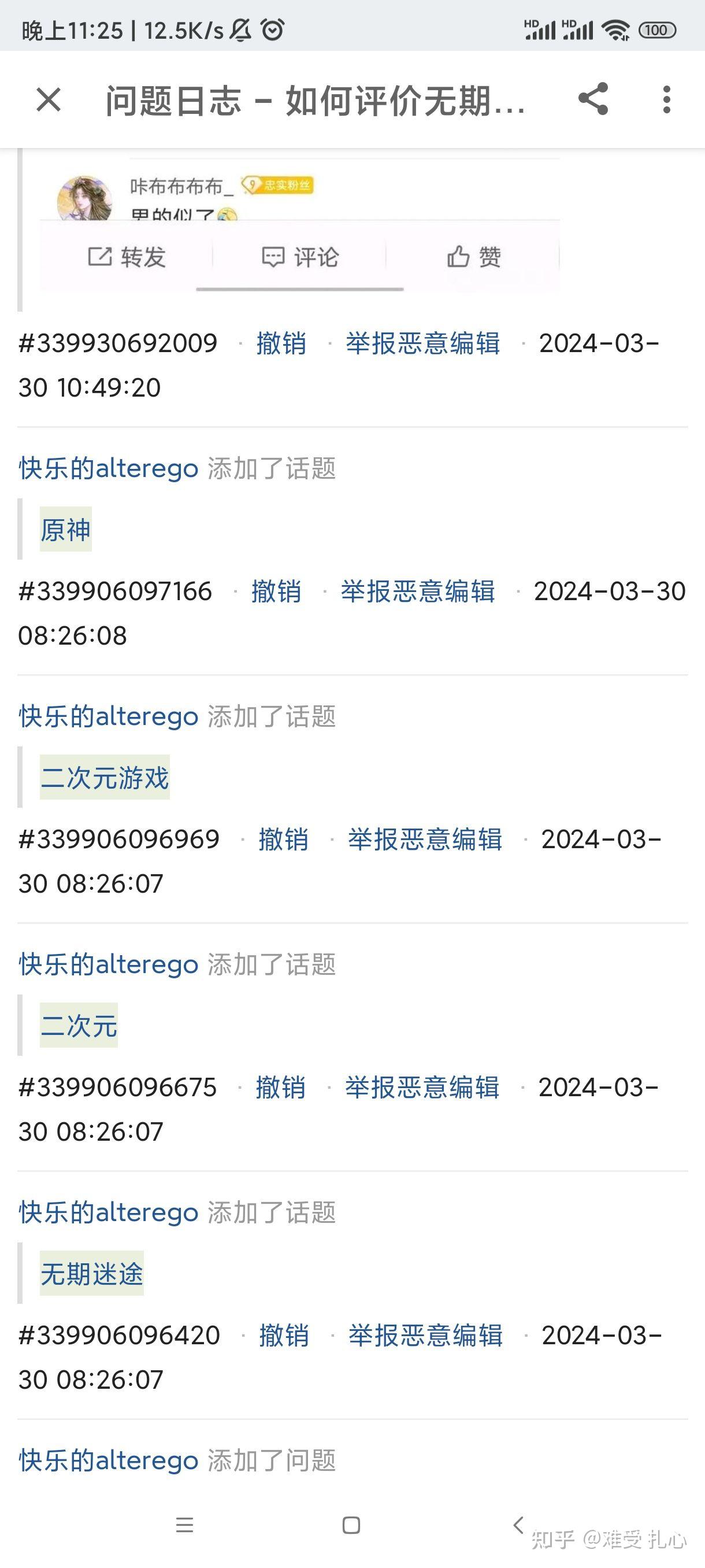Undo the edit #339906097166
705x1568 pixels.
276,591
